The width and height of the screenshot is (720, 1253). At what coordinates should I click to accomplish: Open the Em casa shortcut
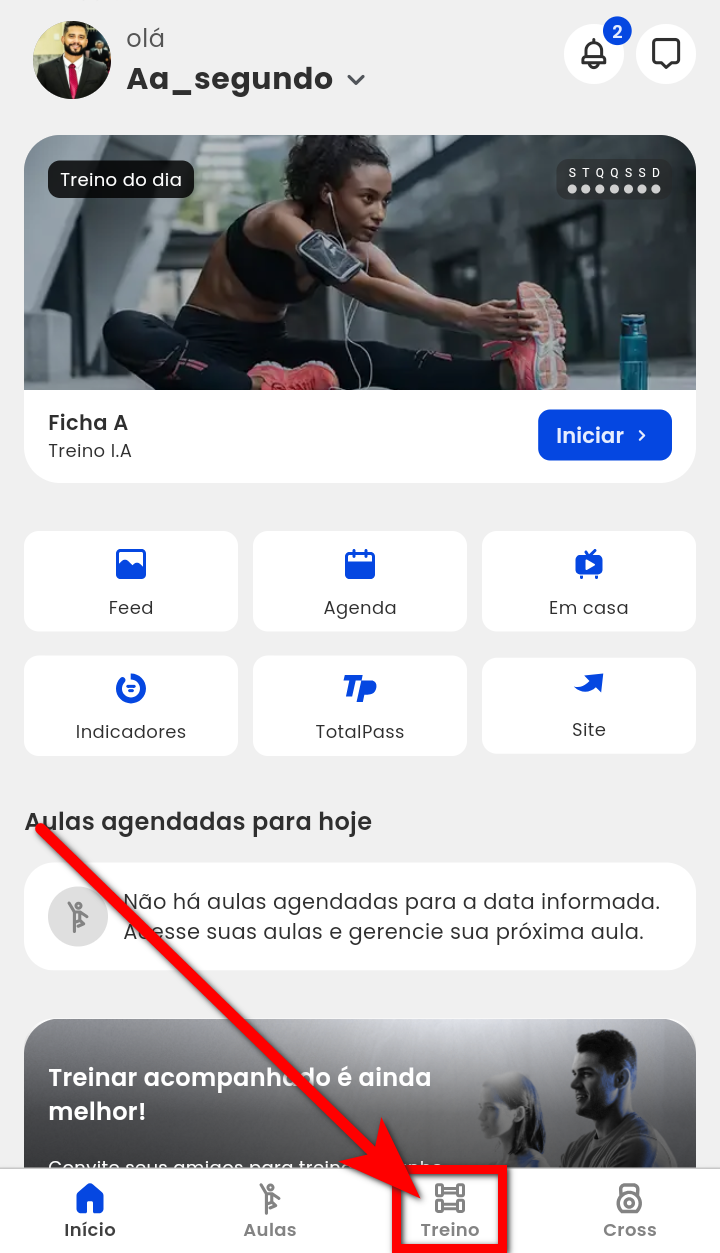click(x=589, y=581)
